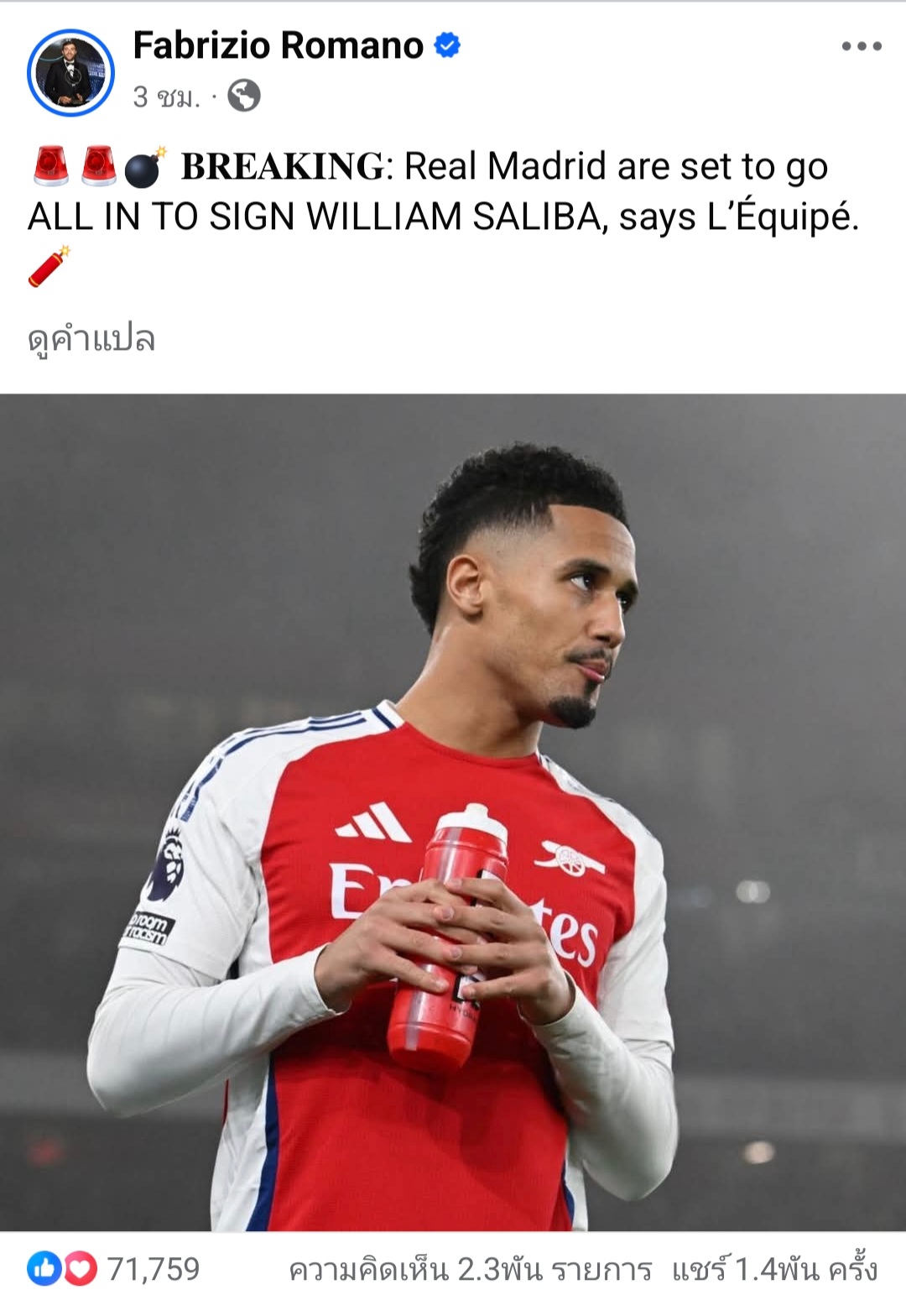
Task: Open the post's three-dot options menu
Action: click(862, 46)
